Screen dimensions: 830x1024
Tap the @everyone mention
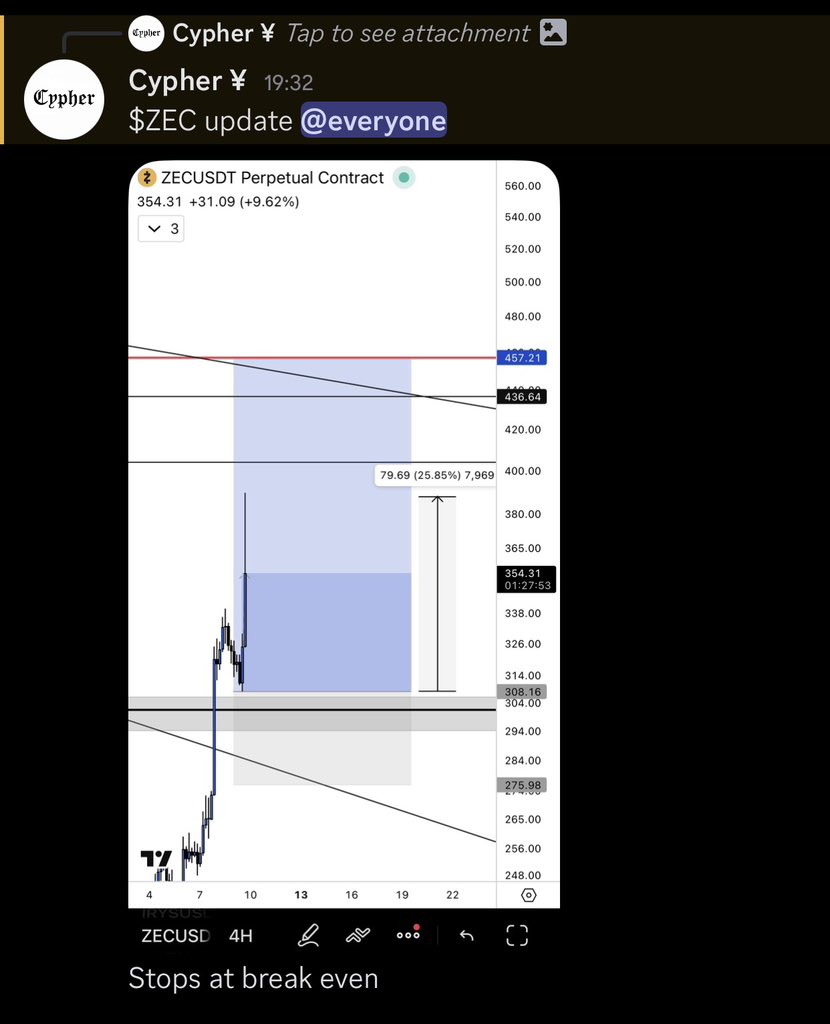pos(373,121)
